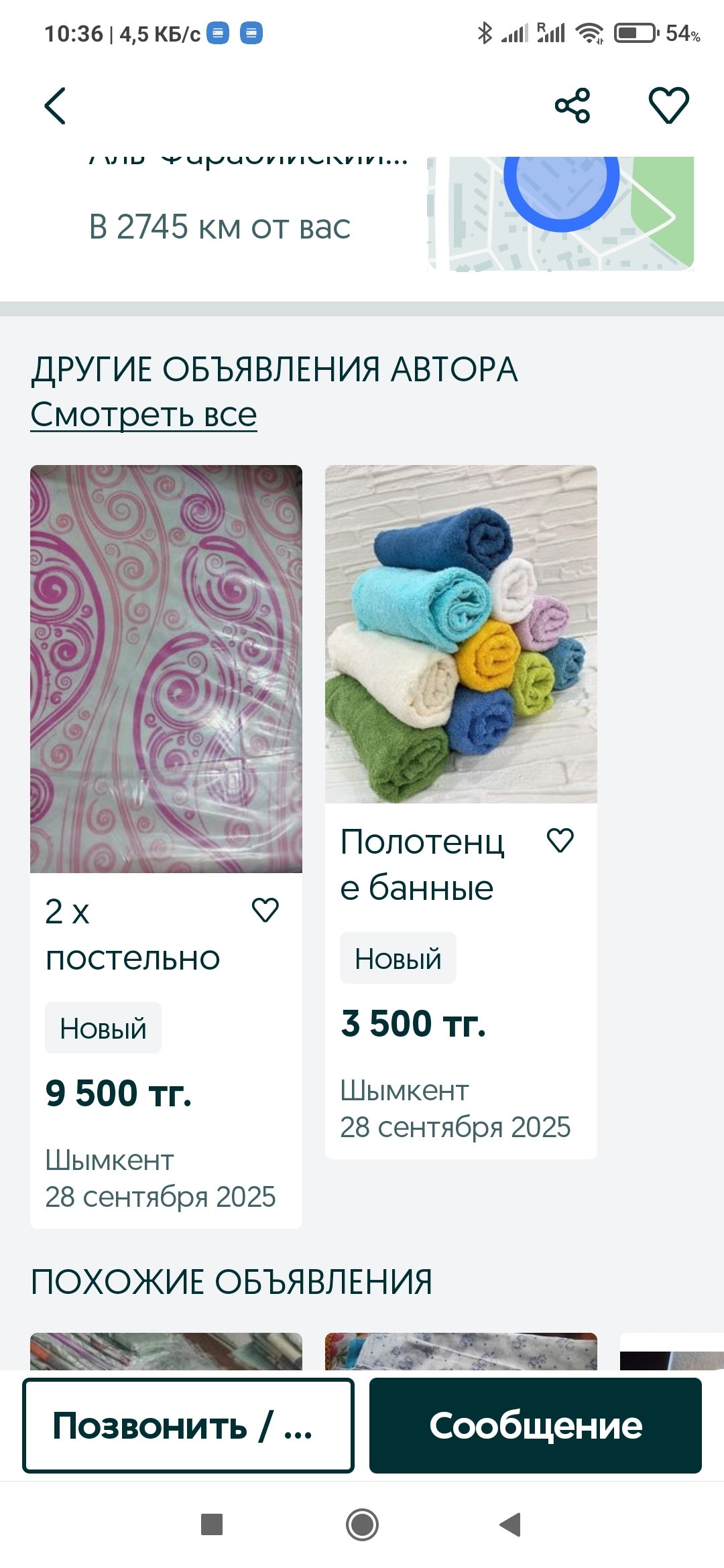Open 'Смотреть все' author listings link

coord(143,415)
